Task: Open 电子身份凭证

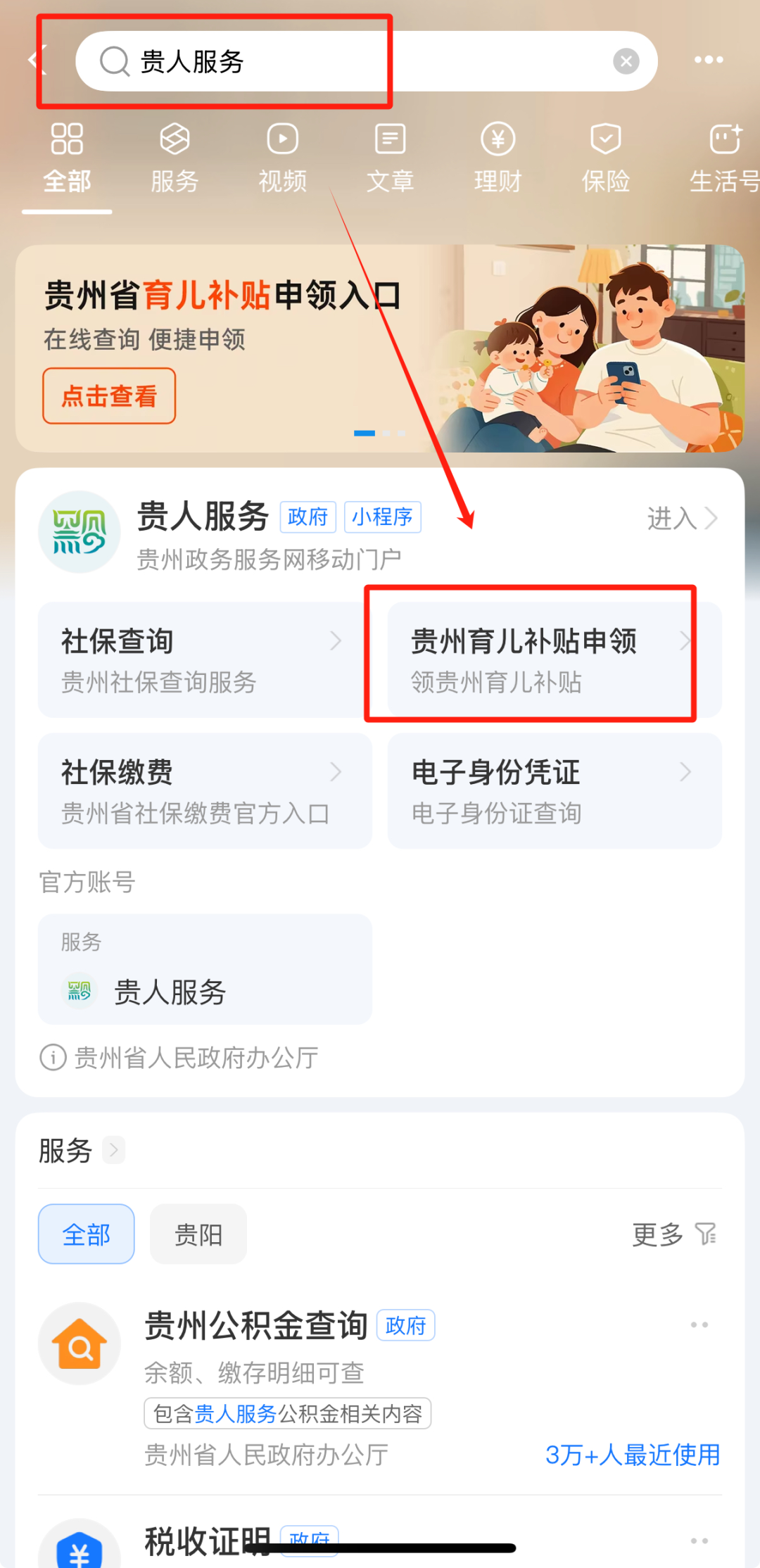Action: 553,791
